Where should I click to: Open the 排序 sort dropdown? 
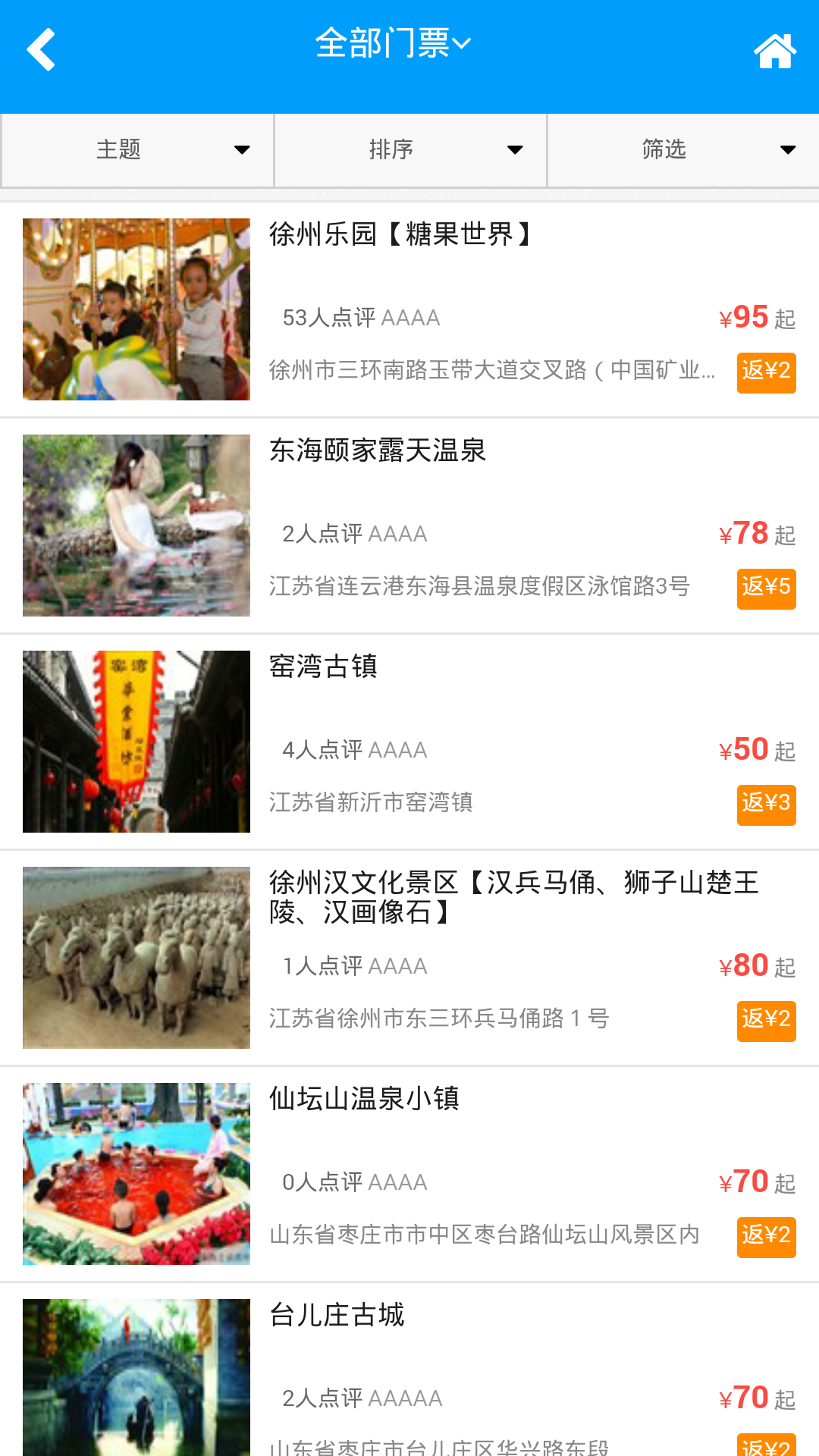(410, 149)
